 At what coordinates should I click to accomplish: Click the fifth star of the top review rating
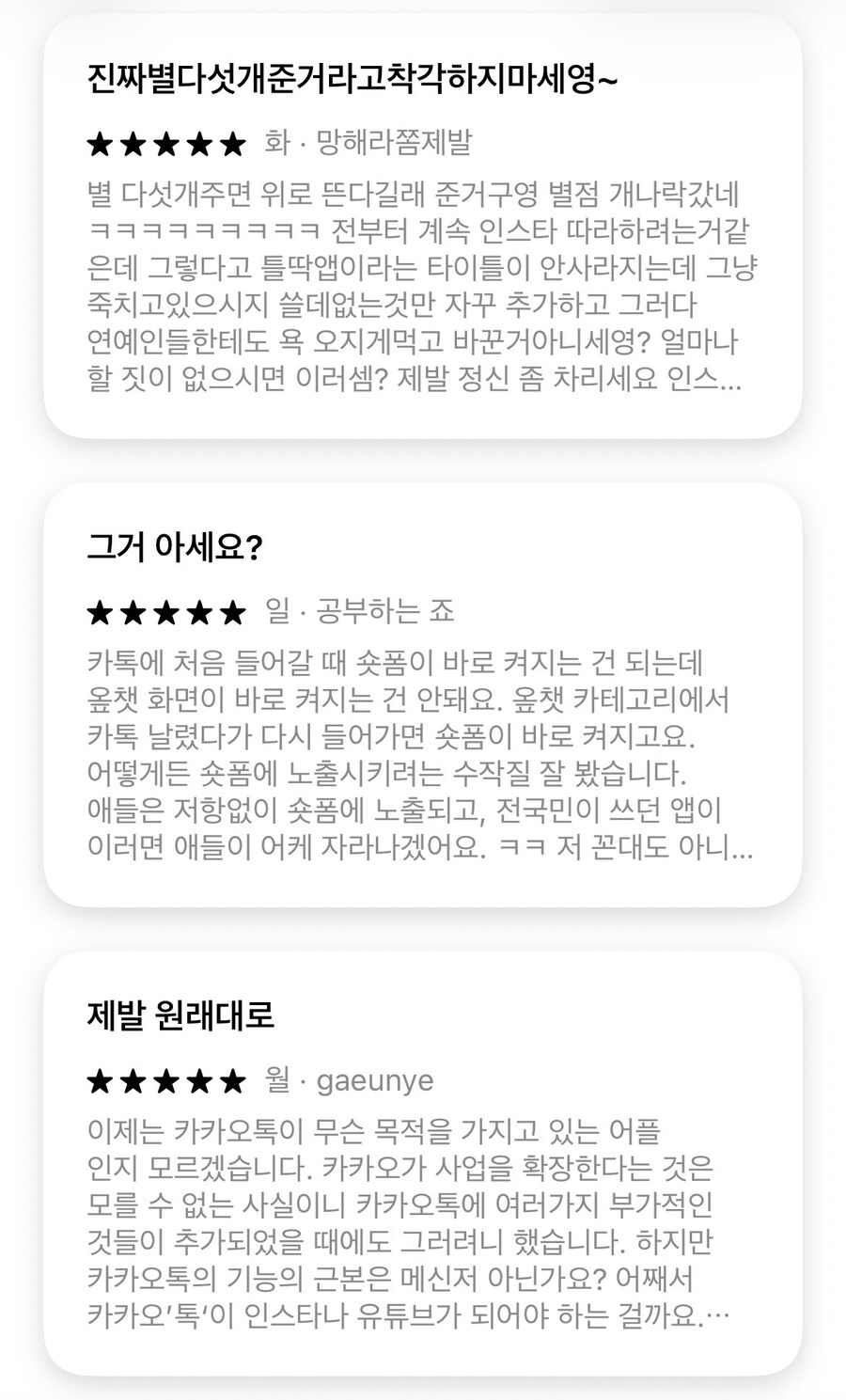tap(232, 144)
